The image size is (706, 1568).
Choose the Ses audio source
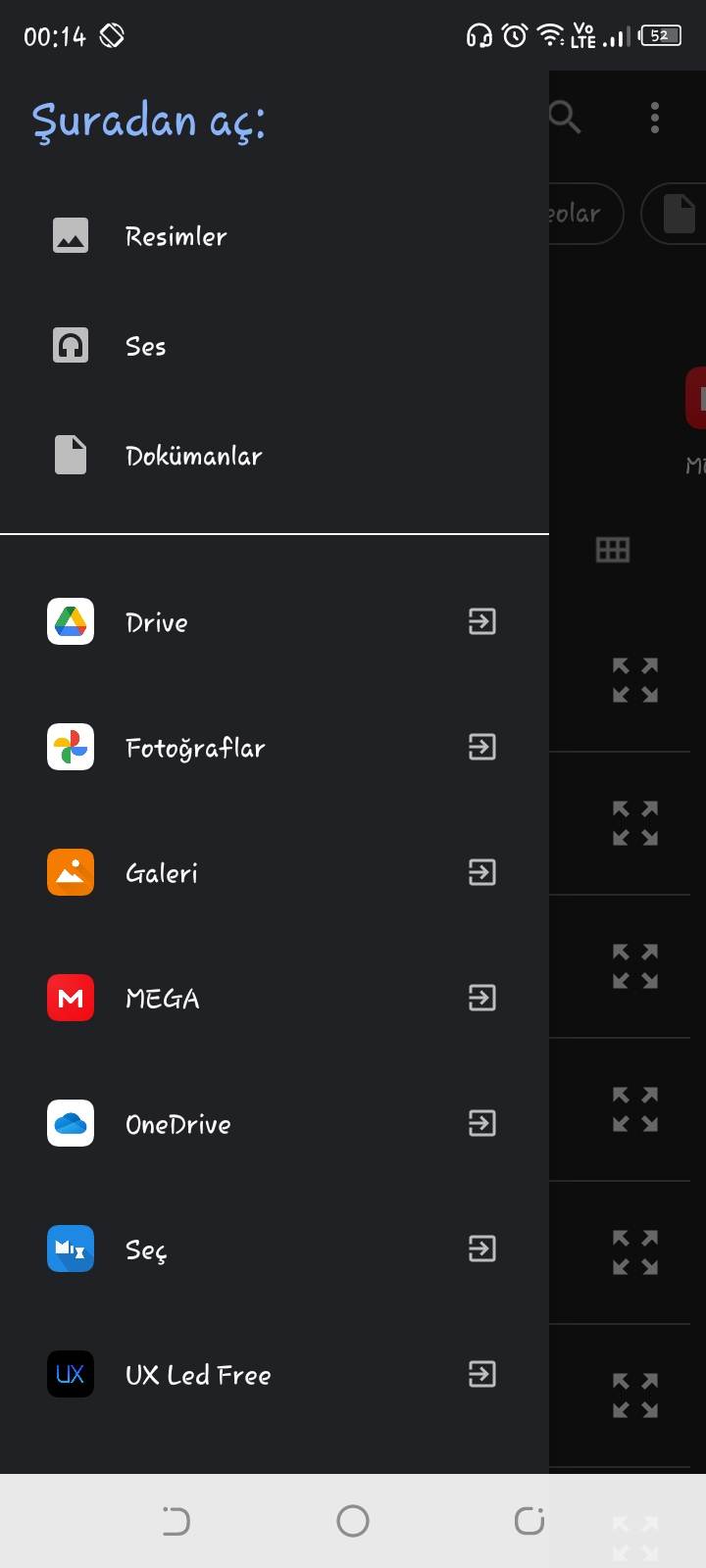coord(145,345)
